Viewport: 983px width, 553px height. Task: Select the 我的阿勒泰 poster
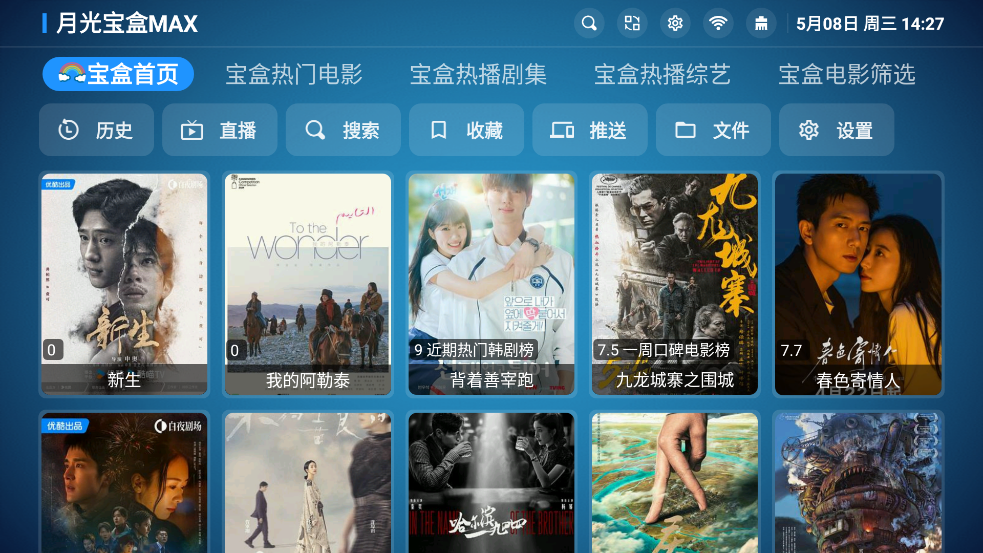[x=308, y=284]
